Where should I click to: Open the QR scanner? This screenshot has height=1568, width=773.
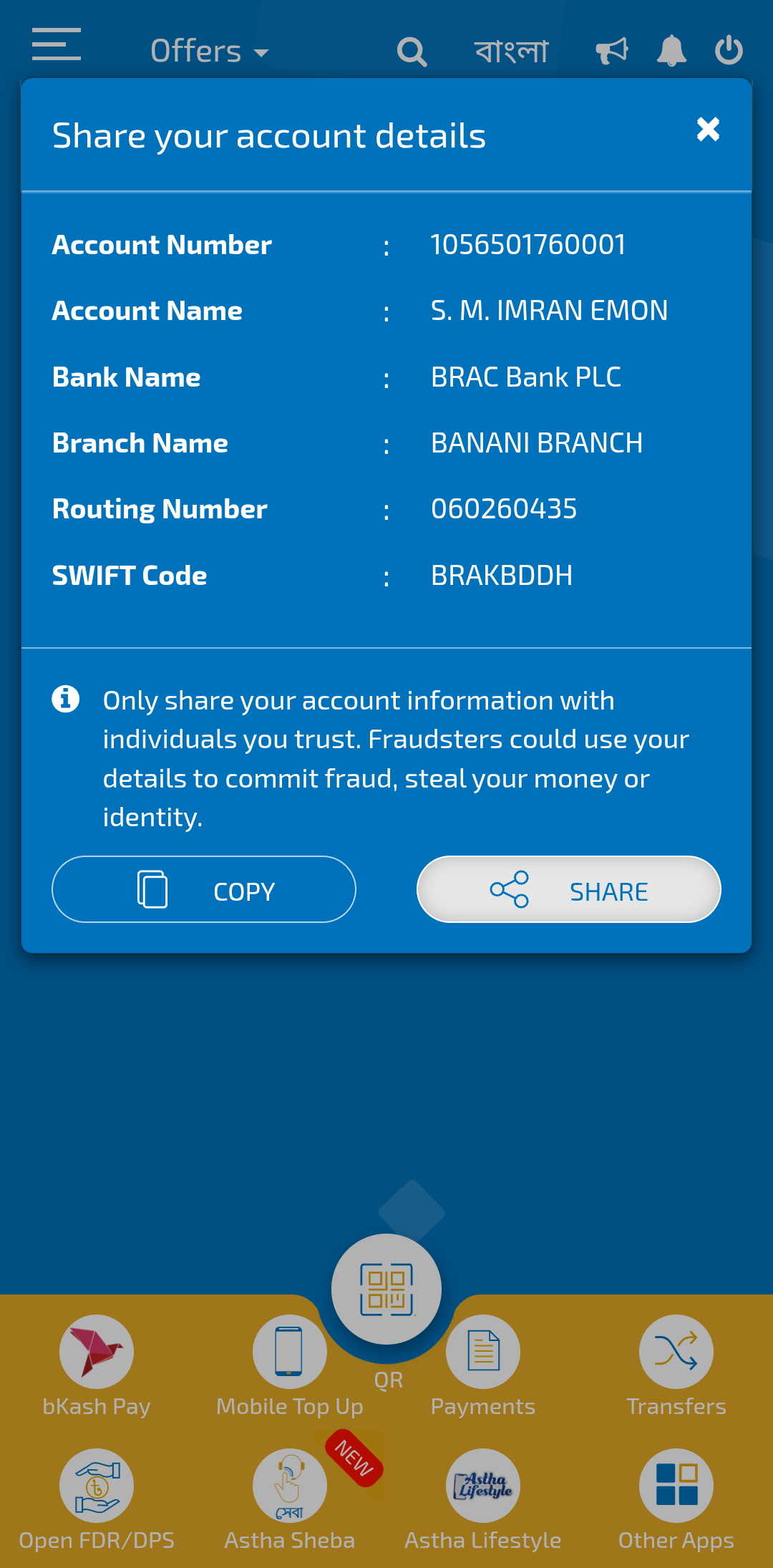click(386, 1289)
